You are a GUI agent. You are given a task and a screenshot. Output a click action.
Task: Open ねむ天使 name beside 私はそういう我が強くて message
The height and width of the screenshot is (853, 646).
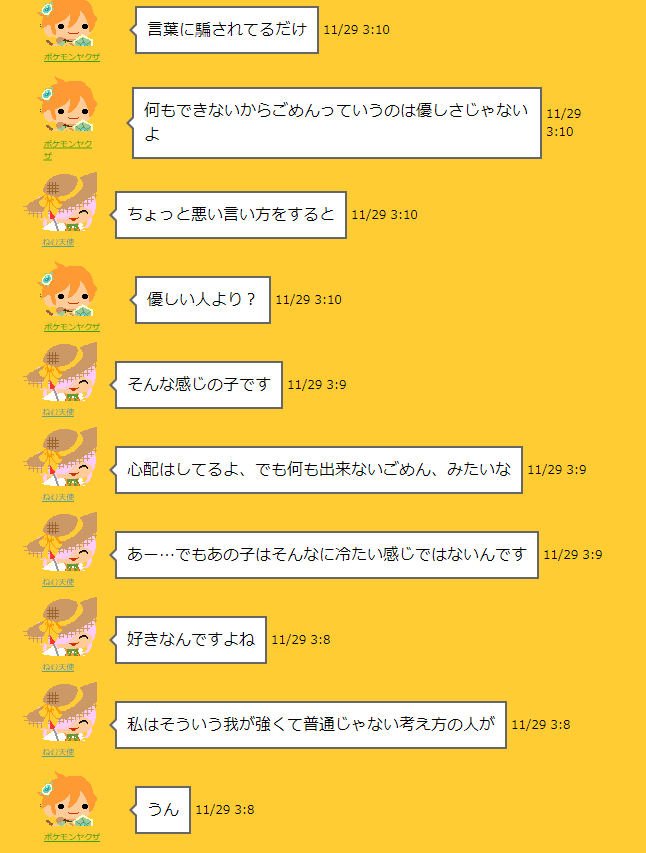pyautogui.click(x=58, y=752)
